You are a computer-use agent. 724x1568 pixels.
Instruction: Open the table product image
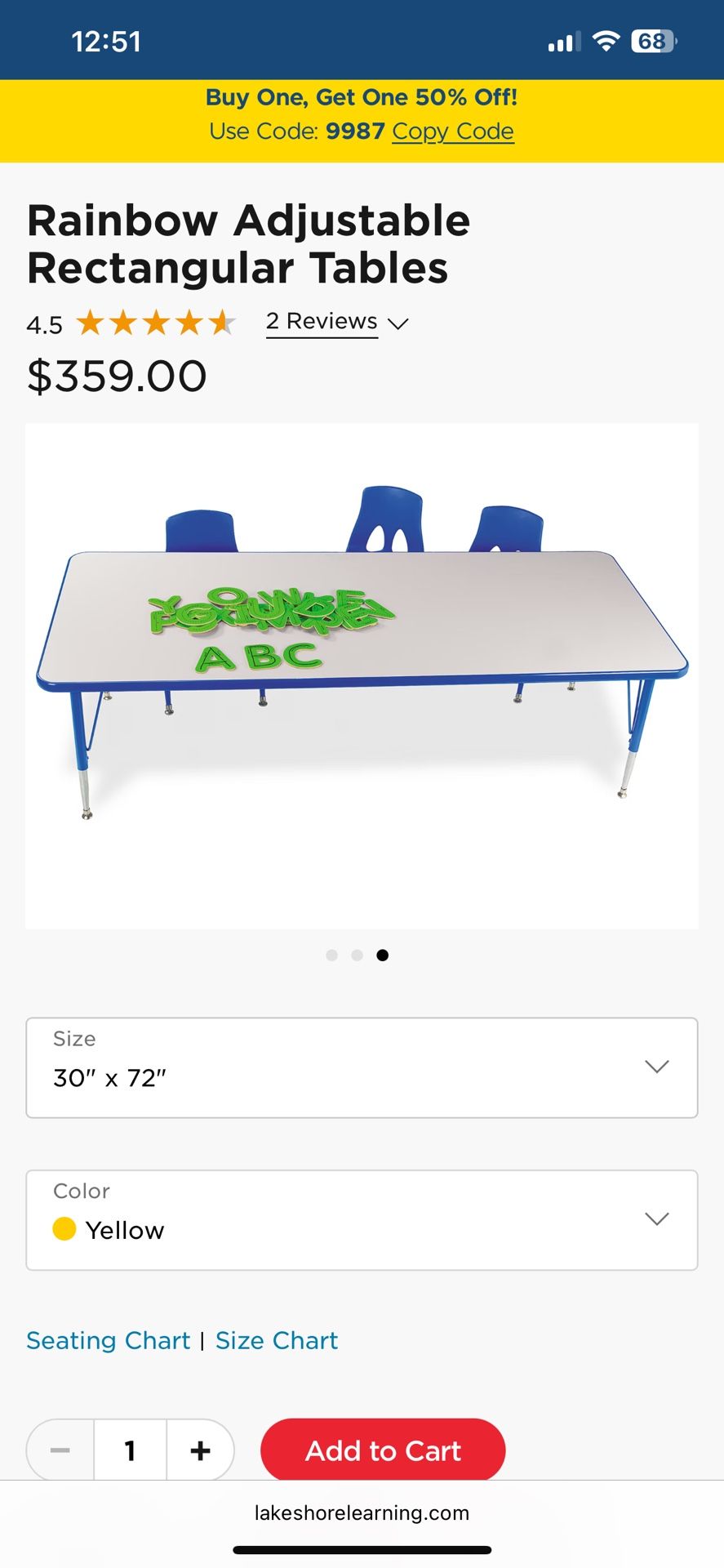tap(362, 675)
